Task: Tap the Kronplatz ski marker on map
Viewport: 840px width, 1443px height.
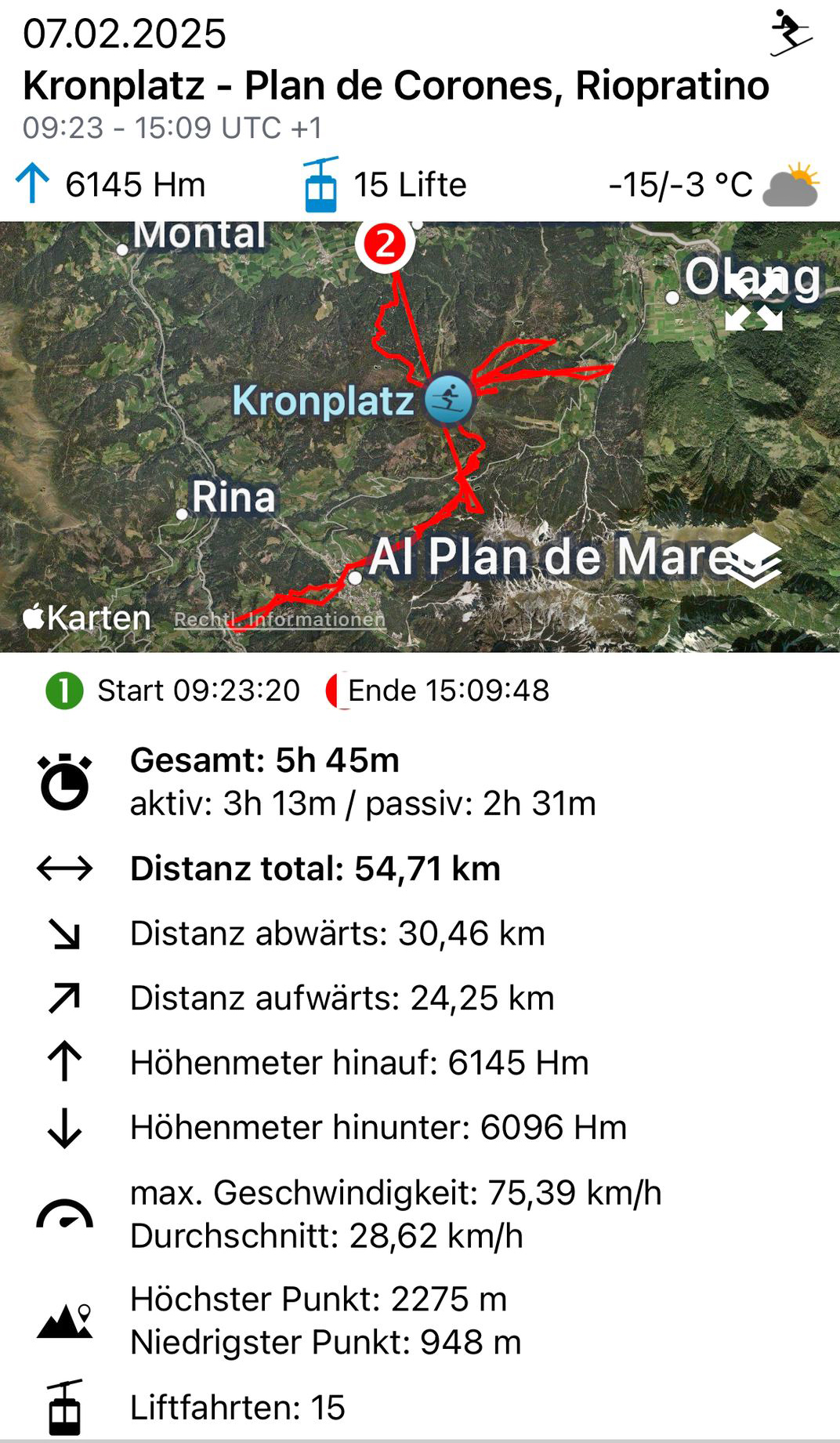Action: [x=449, y=399]
